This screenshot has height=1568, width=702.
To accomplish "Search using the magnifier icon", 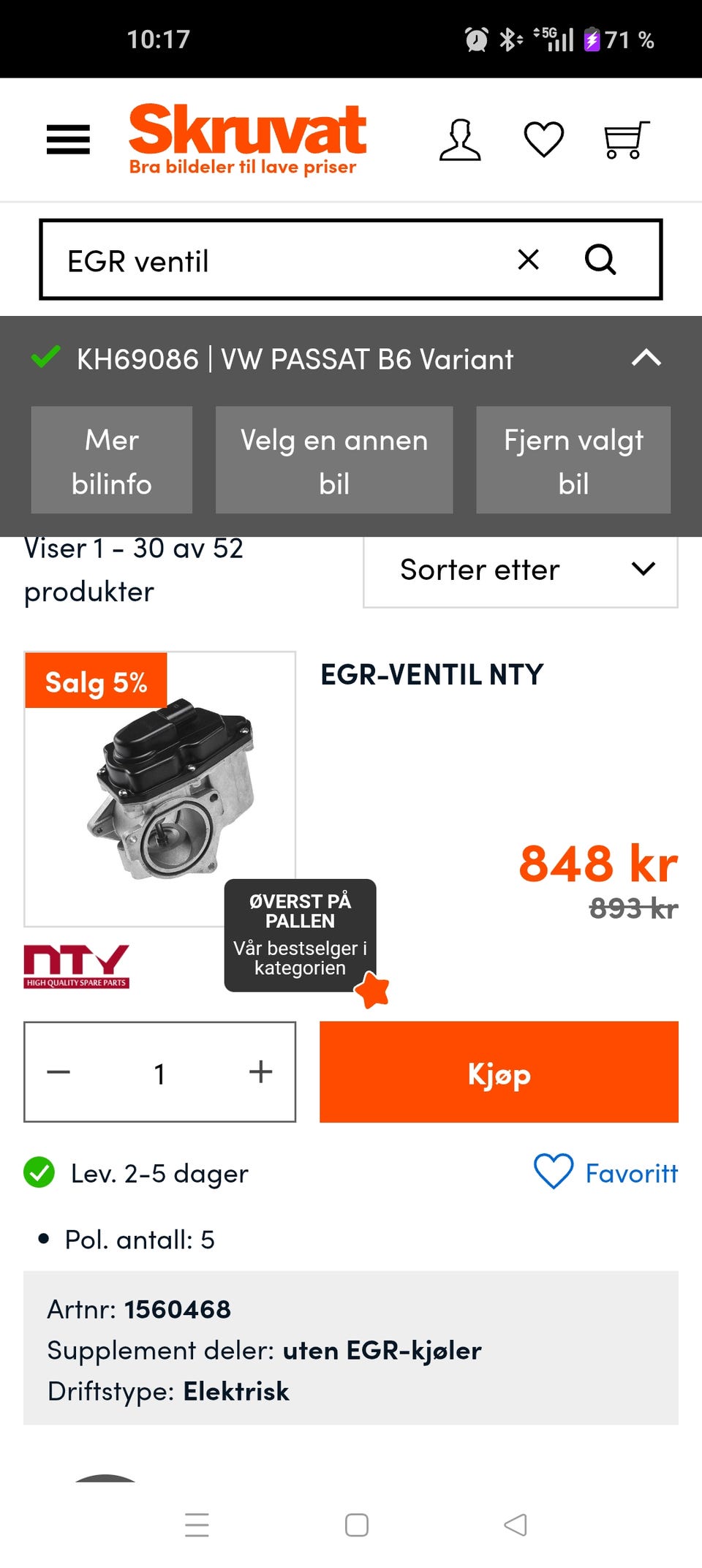I will pyautogui.click(x=600, y=260).
